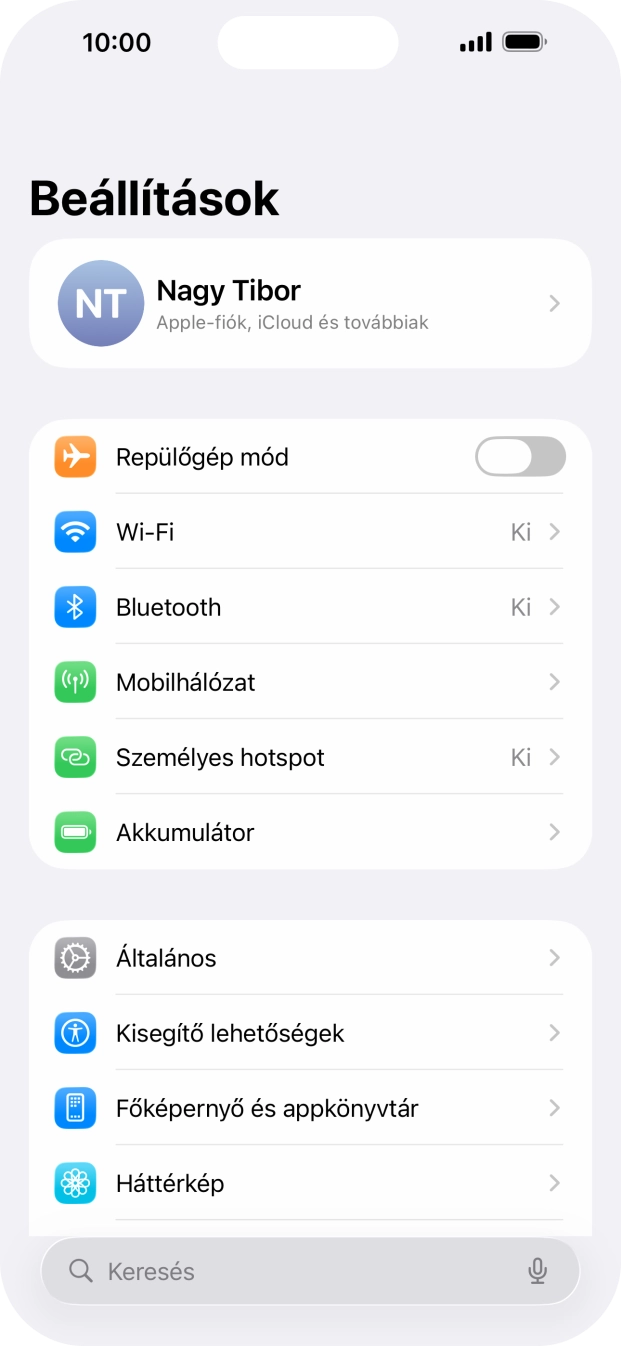Screen dimensions: 621x1346
Task: Open Kisegítő lehetőségek settings
Action: coord(310,1033)
